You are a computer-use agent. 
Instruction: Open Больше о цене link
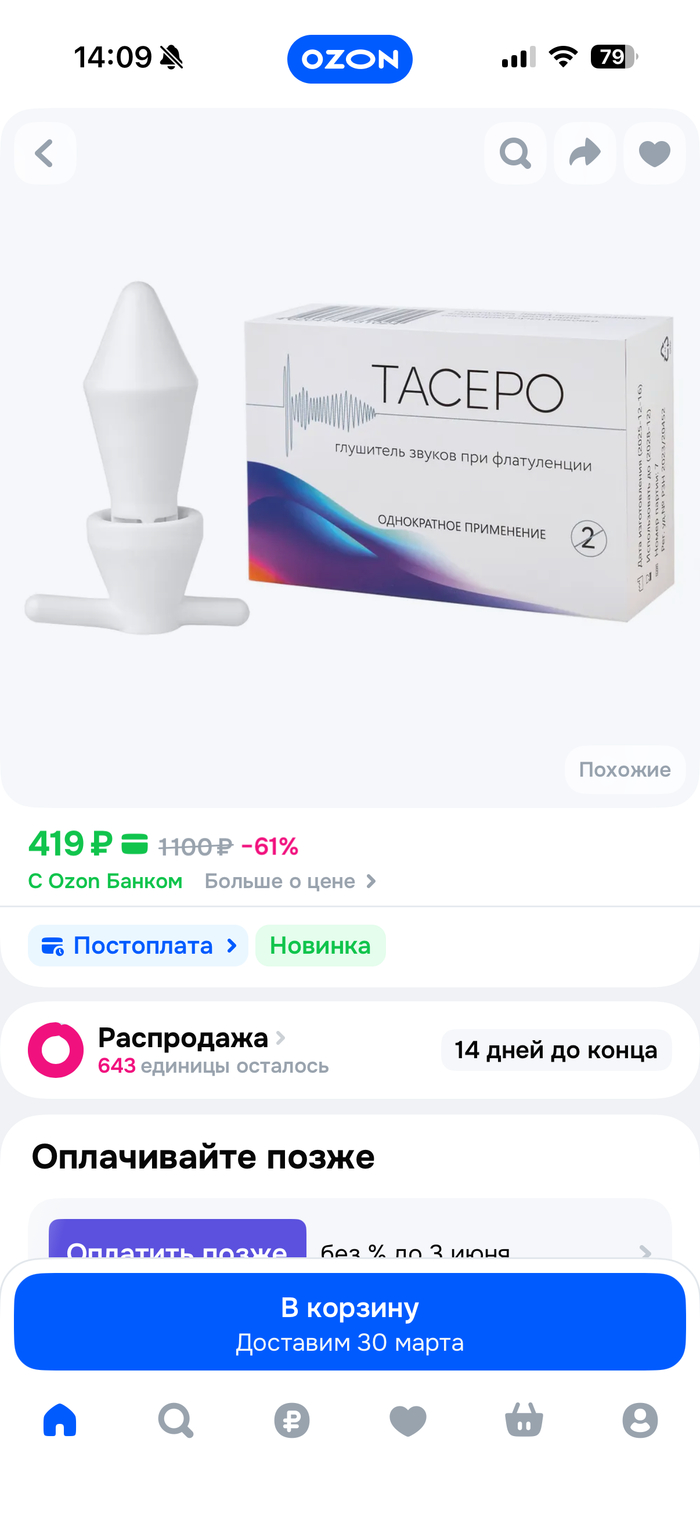pyautogui.click(x=290, y=881)
